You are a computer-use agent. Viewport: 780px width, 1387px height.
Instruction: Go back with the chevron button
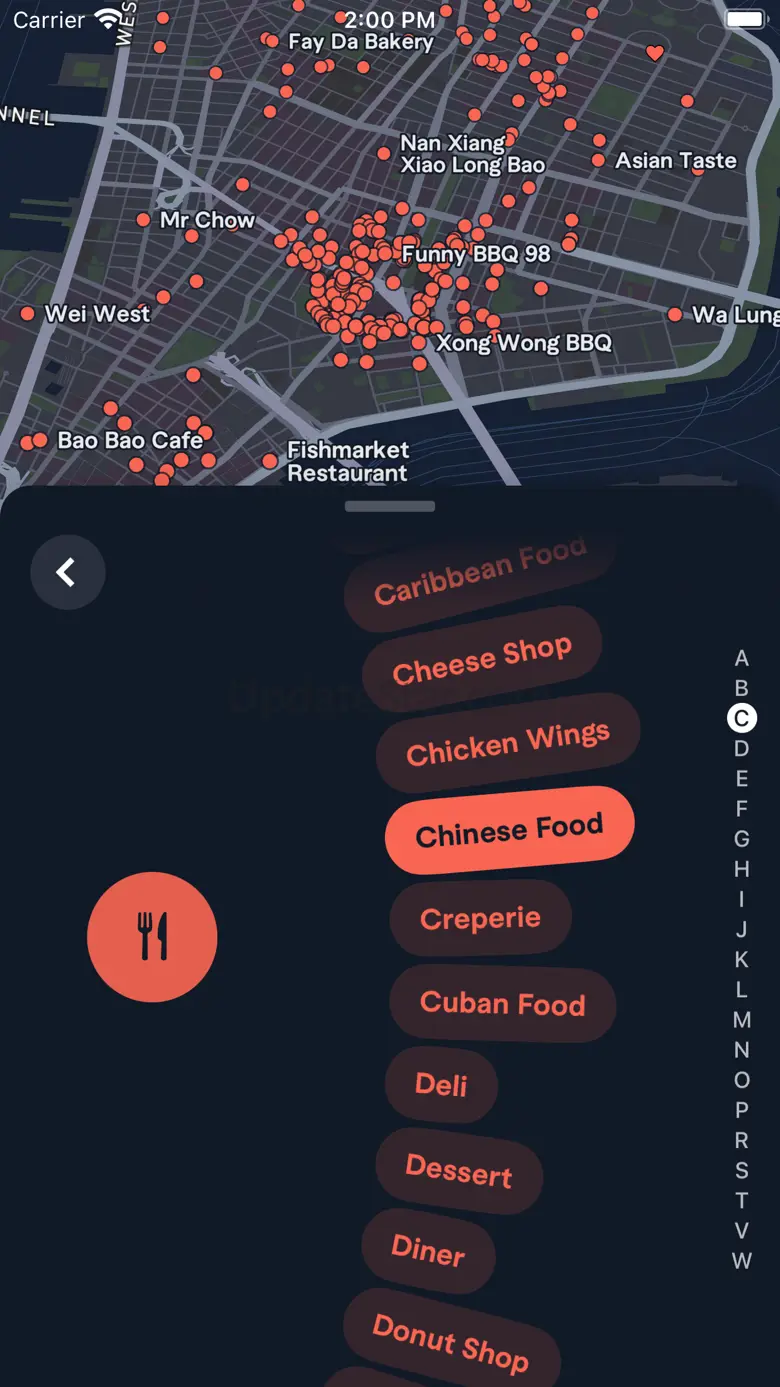point(67,572)
